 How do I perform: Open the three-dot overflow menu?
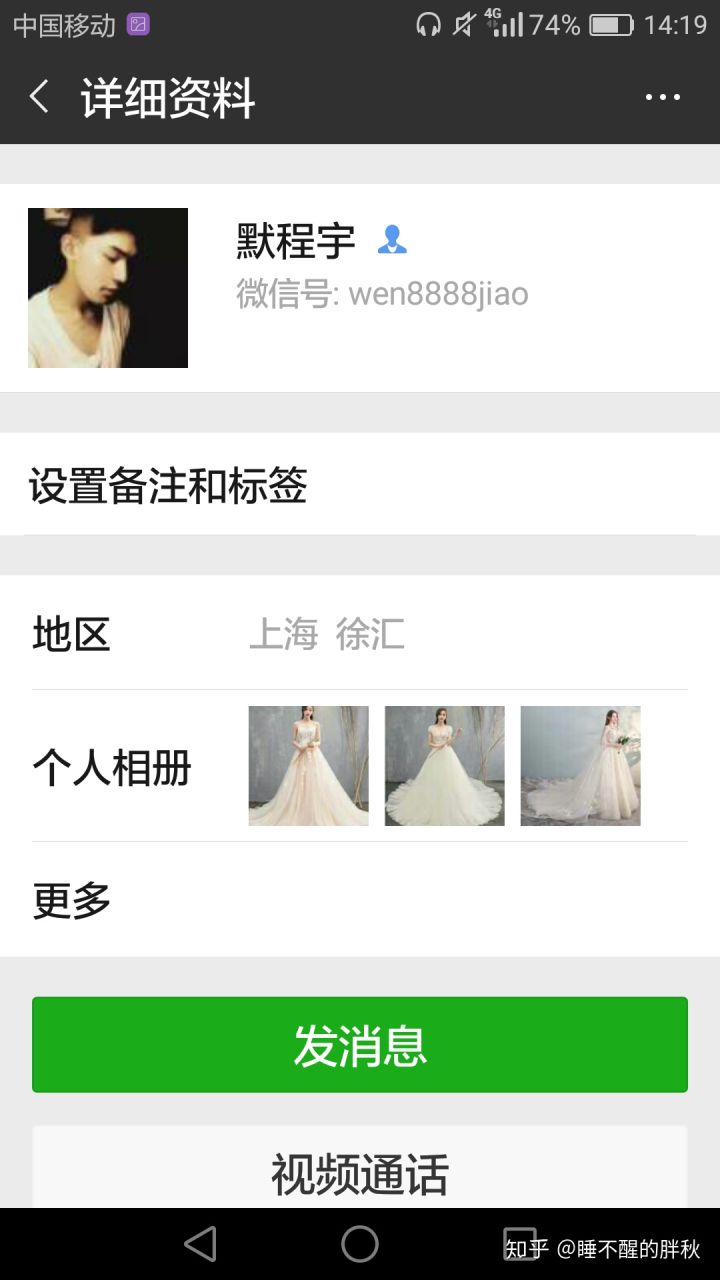coord(662,97)
